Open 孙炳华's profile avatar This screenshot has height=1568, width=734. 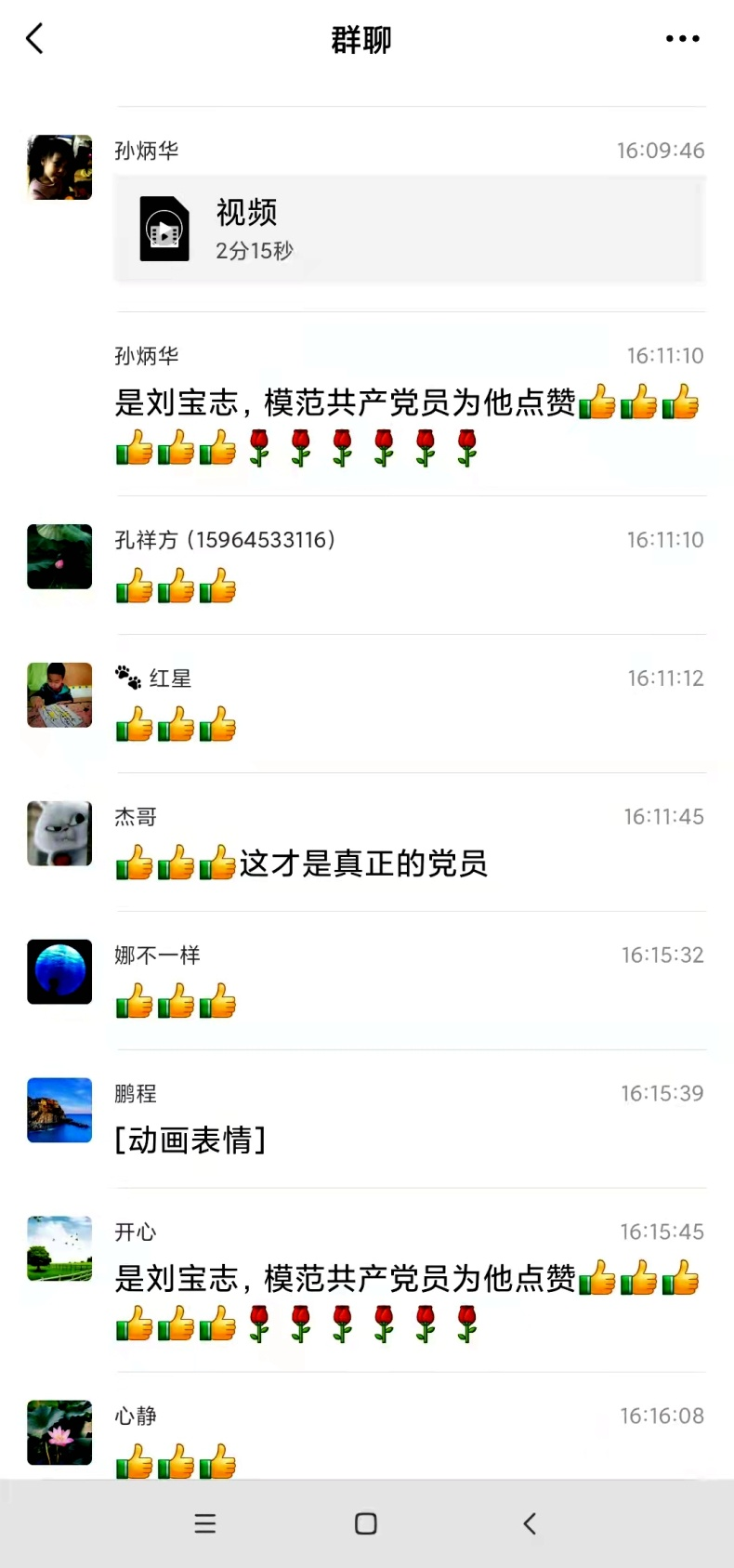click(x=59, y=167)
